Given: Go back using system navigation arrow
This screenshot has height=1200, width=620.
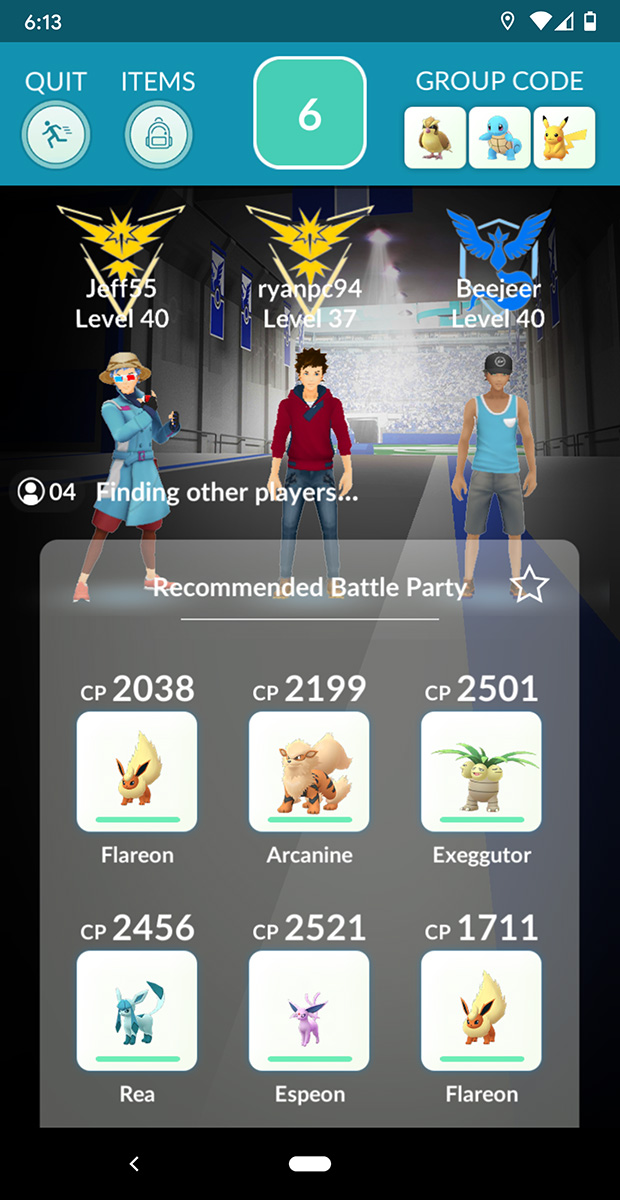Looking at the screenshot, I should click(x=135, y=1164).
